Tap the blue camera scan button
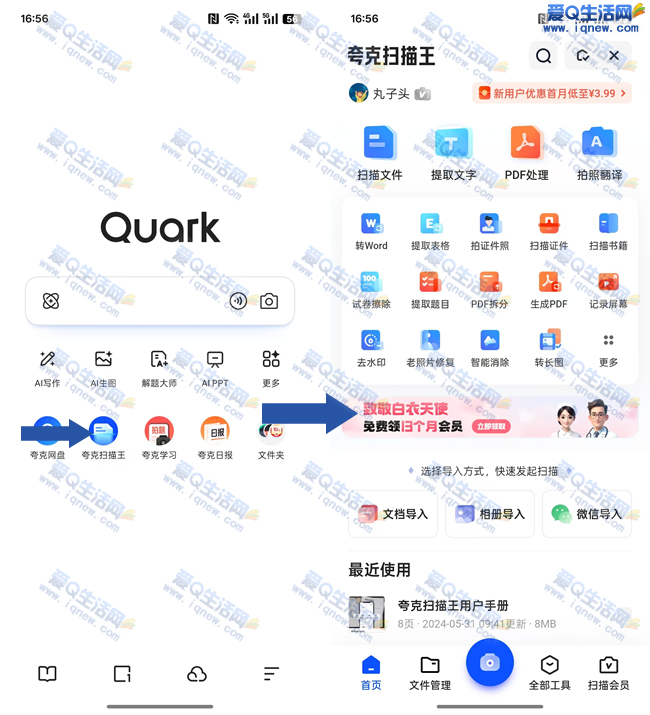The height and width of the screenshot is (715, 650). [x=489, y=662]
